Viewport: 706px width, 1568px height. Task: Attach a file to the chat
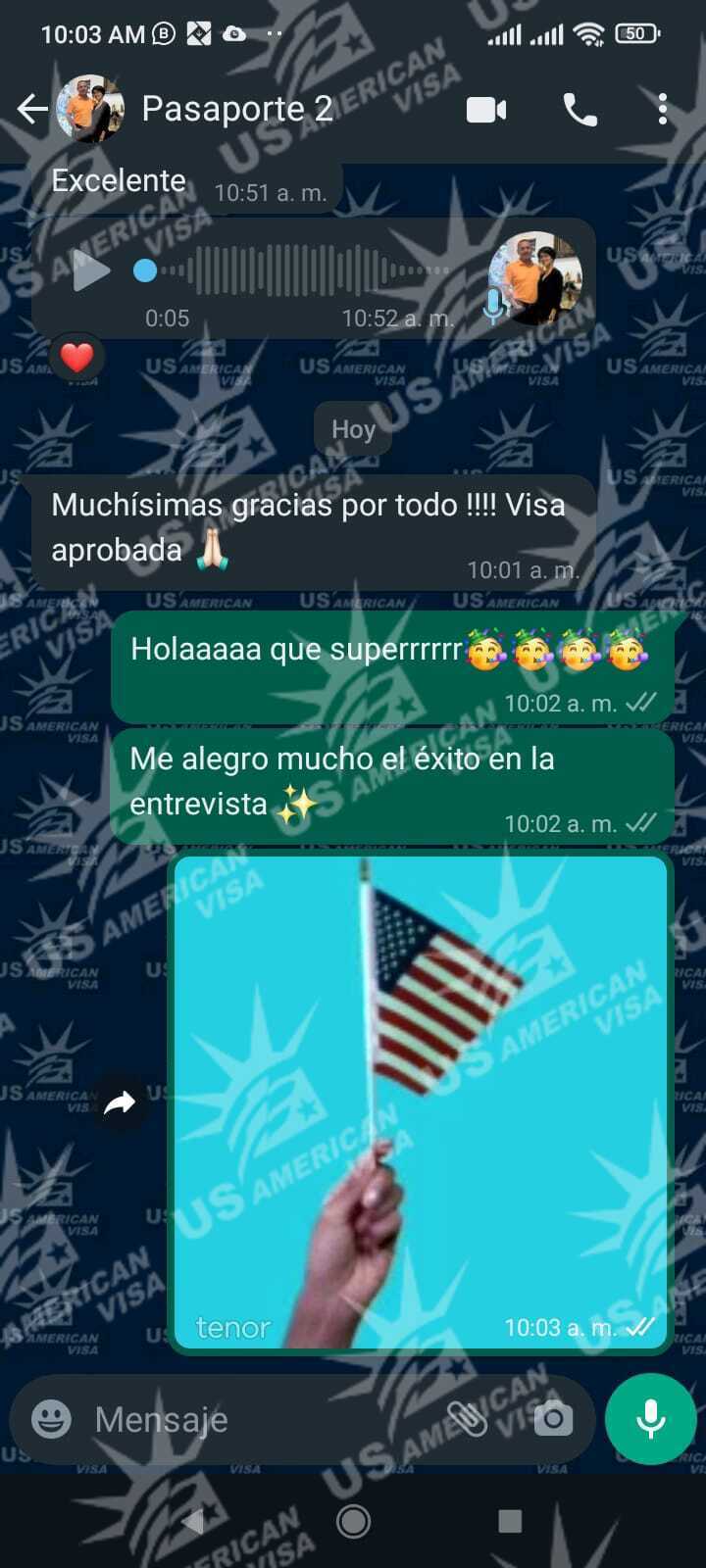[x=468, y=1418]
